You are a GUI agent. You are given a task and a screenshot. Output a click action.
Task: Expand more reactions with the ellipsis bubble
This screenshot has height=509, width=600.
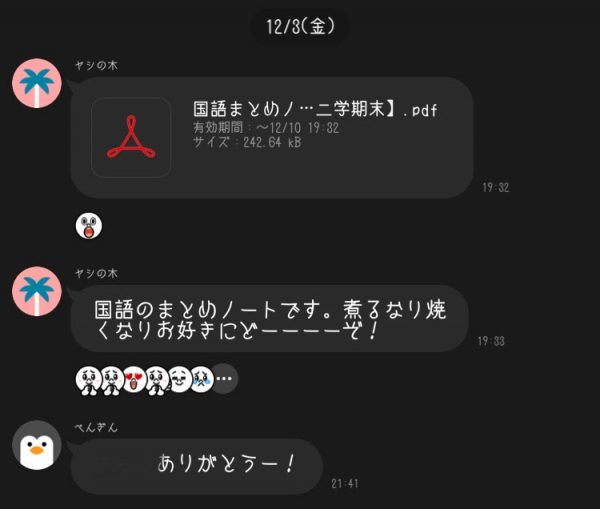pyautogui.click(x=225, y=380)
